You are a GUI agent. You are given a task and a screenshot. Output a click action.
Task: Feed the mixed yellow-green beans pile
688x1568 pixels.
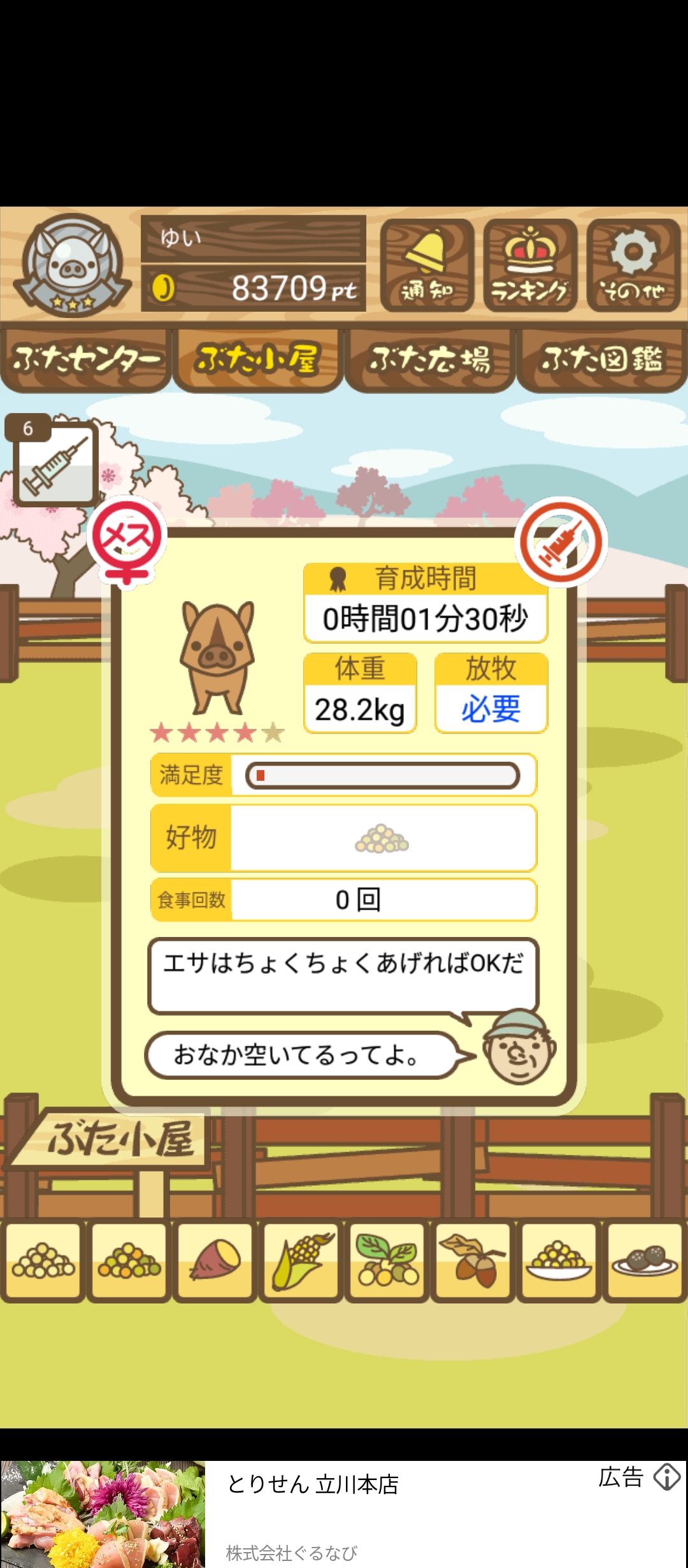pyautogui.click(x=129, y=1261)
